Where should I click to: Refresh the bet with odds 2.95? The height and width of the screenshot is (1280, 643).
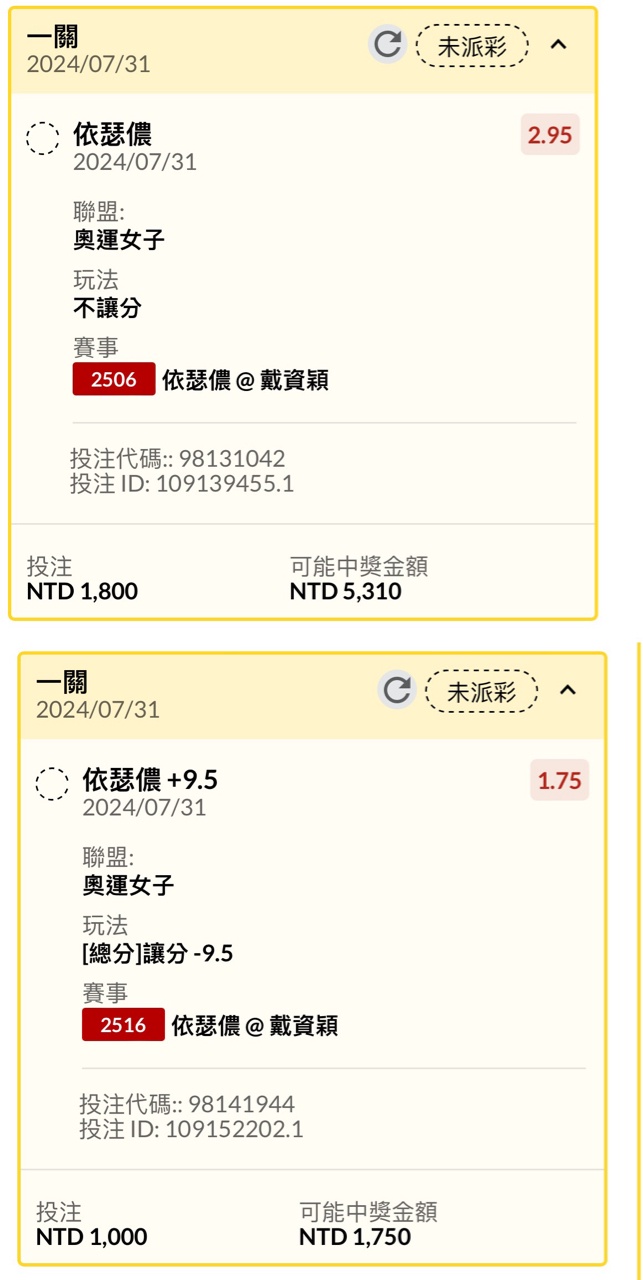pos(387,45)
